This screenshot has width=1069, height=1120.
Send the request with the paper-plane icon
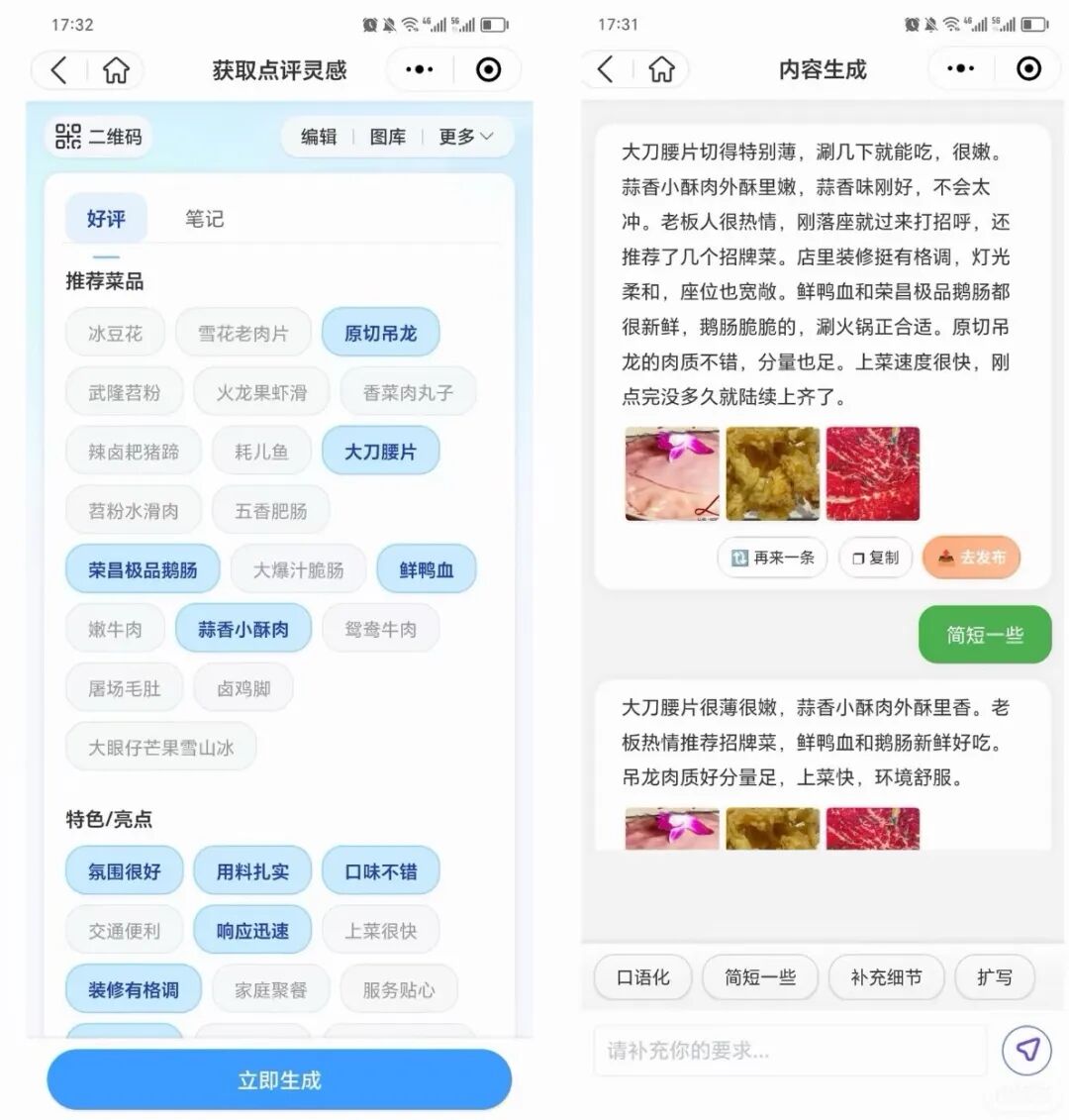[1026, 1050]
